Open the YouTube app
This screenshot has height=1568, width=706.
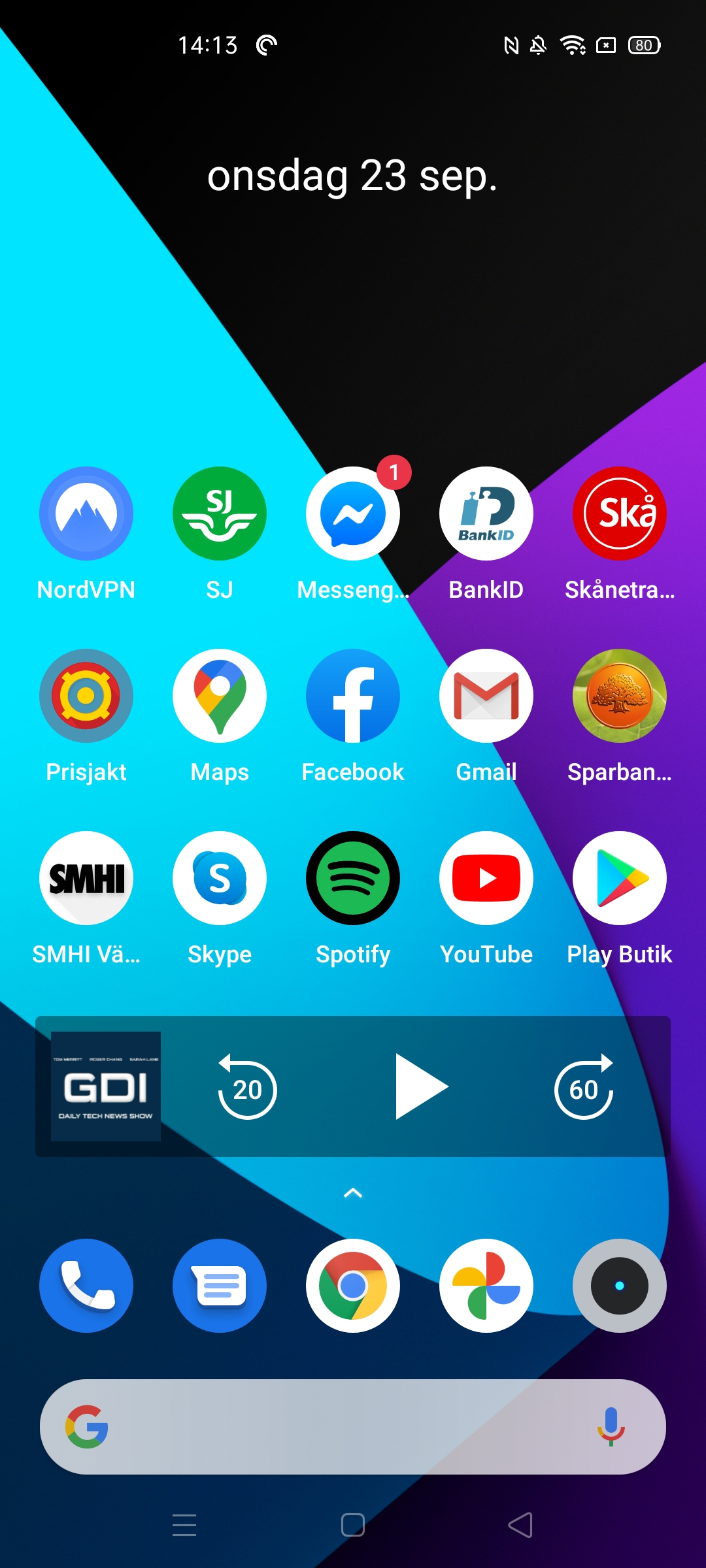click(486, 878)
